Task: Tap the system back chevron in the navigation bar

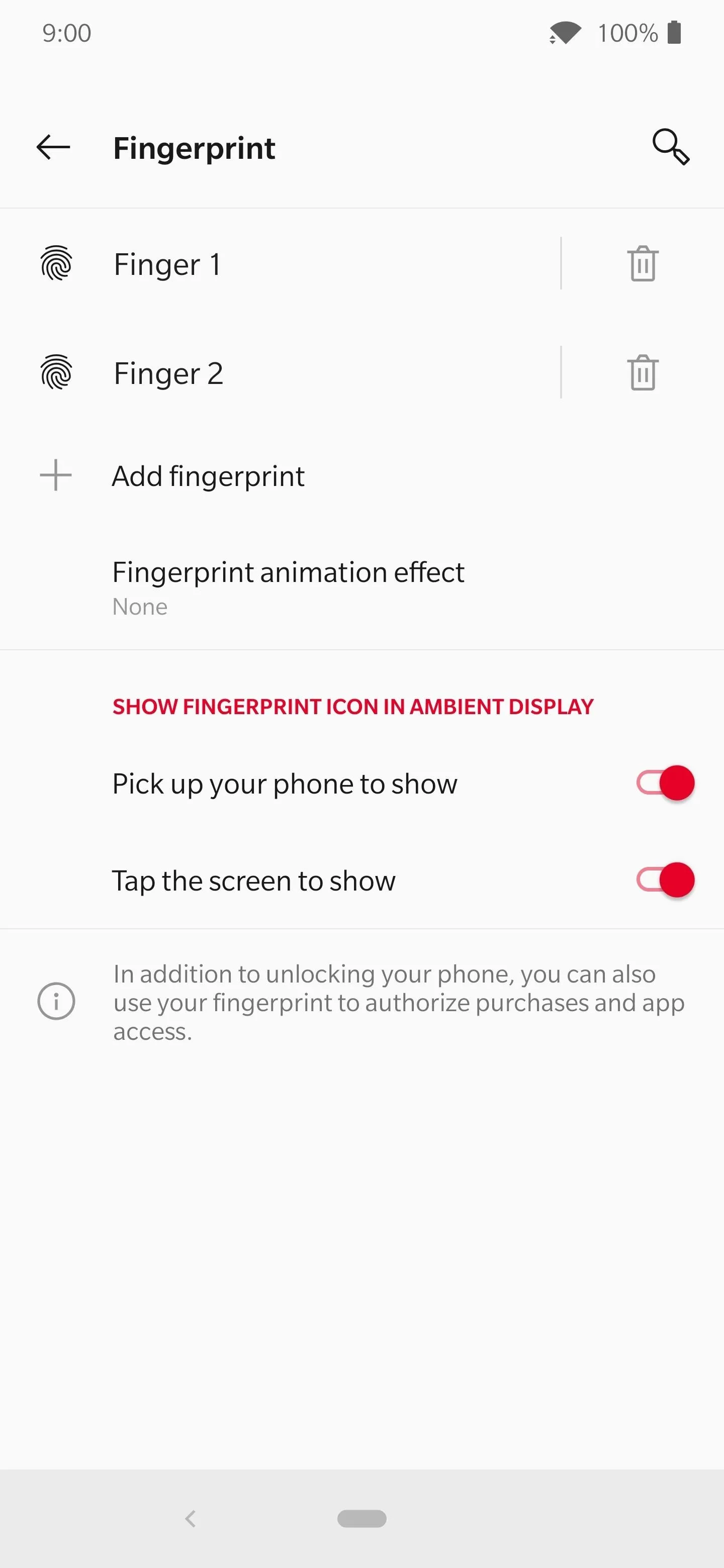Action: click(x=191, y=1518)
